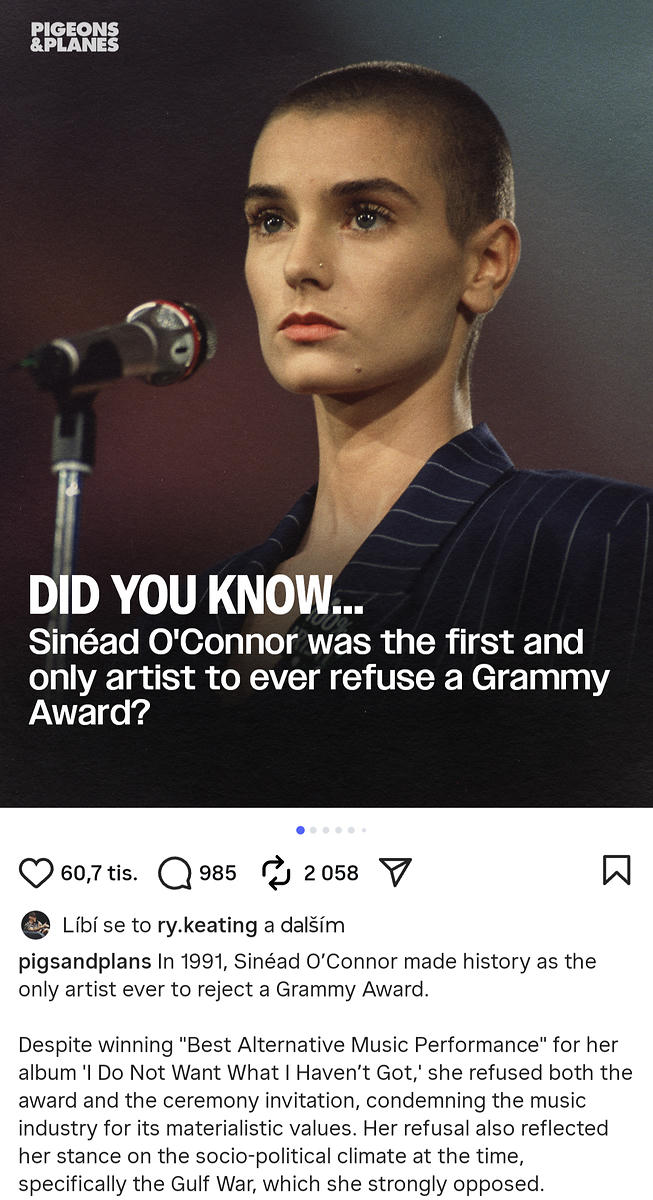Tap the Sinéad O'Connor post image
The image size is (653, 1200).
(x=326, y=400)
